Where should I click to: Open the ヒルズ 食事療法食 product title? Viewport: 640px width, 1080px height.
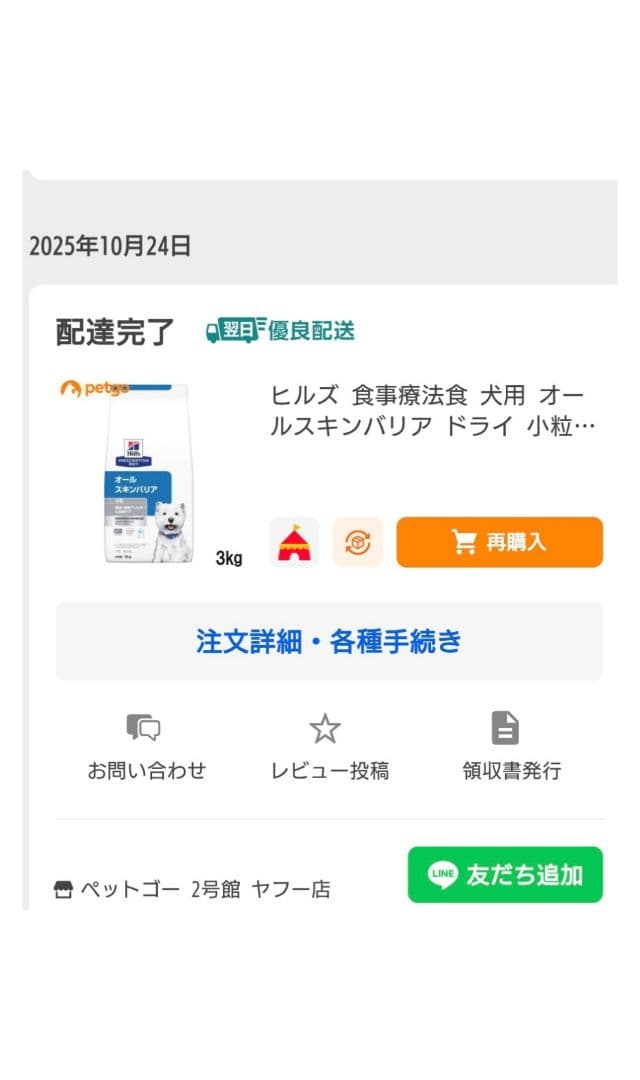pos(433,411)
